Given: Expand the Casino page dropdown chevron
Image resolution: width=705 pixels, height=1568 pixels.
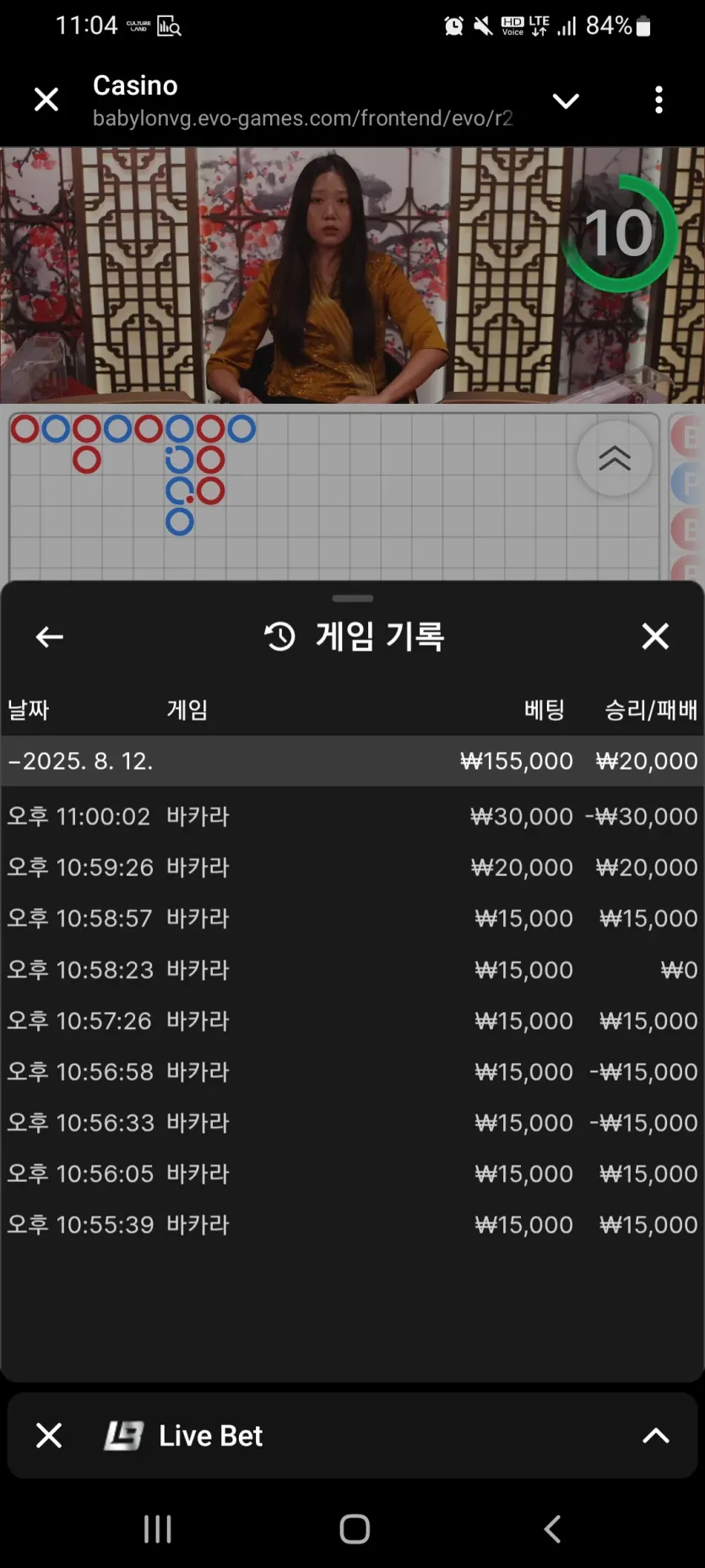Looking at the screenshot, I should click(x=566, y=101).
